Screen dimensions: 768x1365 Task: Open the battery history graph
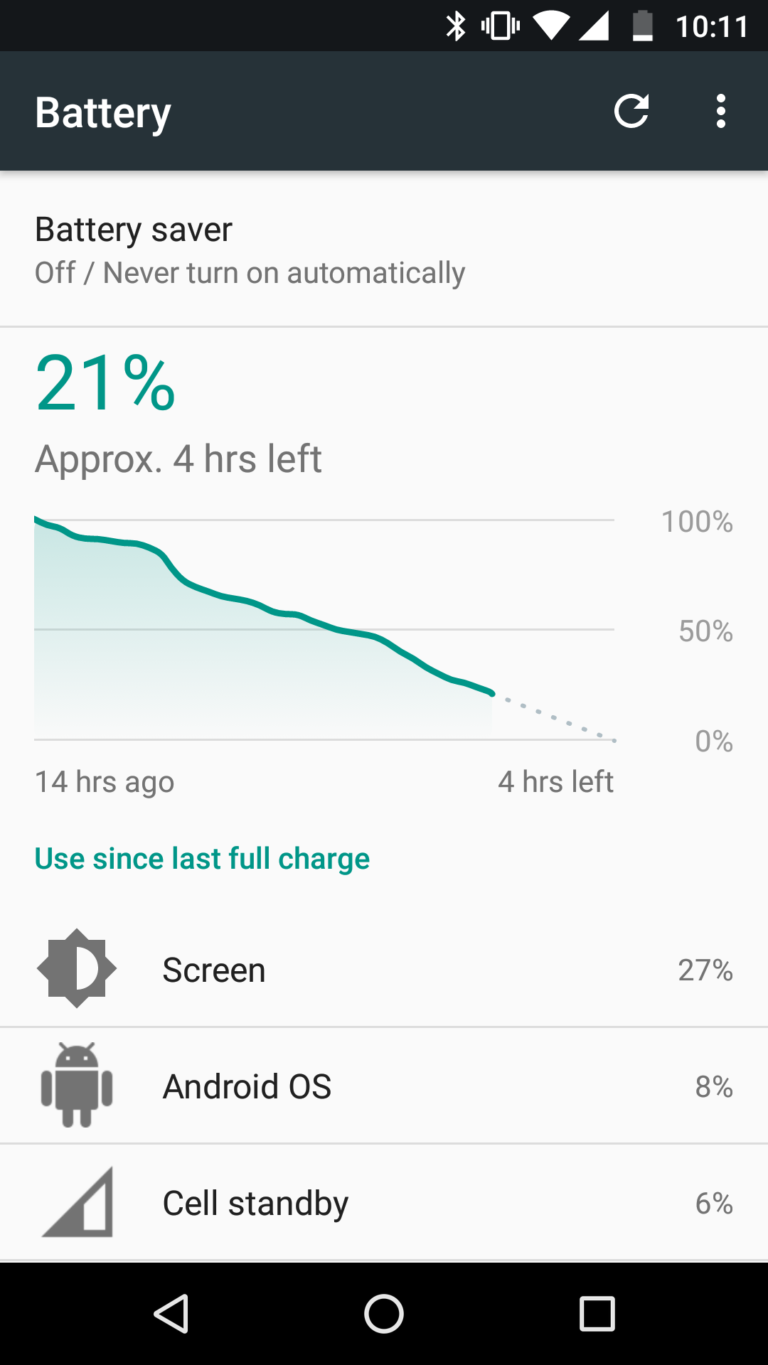coord(324,628)
